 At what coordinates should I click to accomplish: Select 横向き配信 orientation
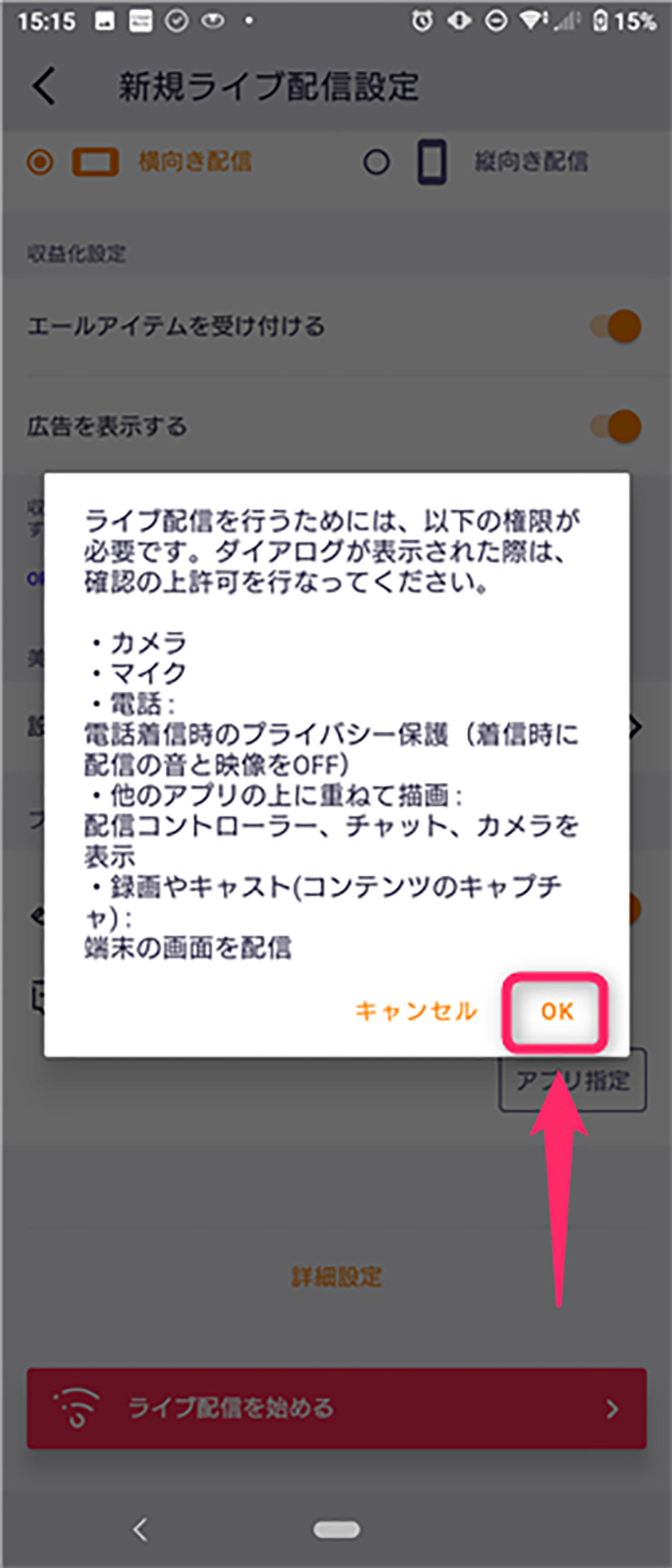click(141, 162)
